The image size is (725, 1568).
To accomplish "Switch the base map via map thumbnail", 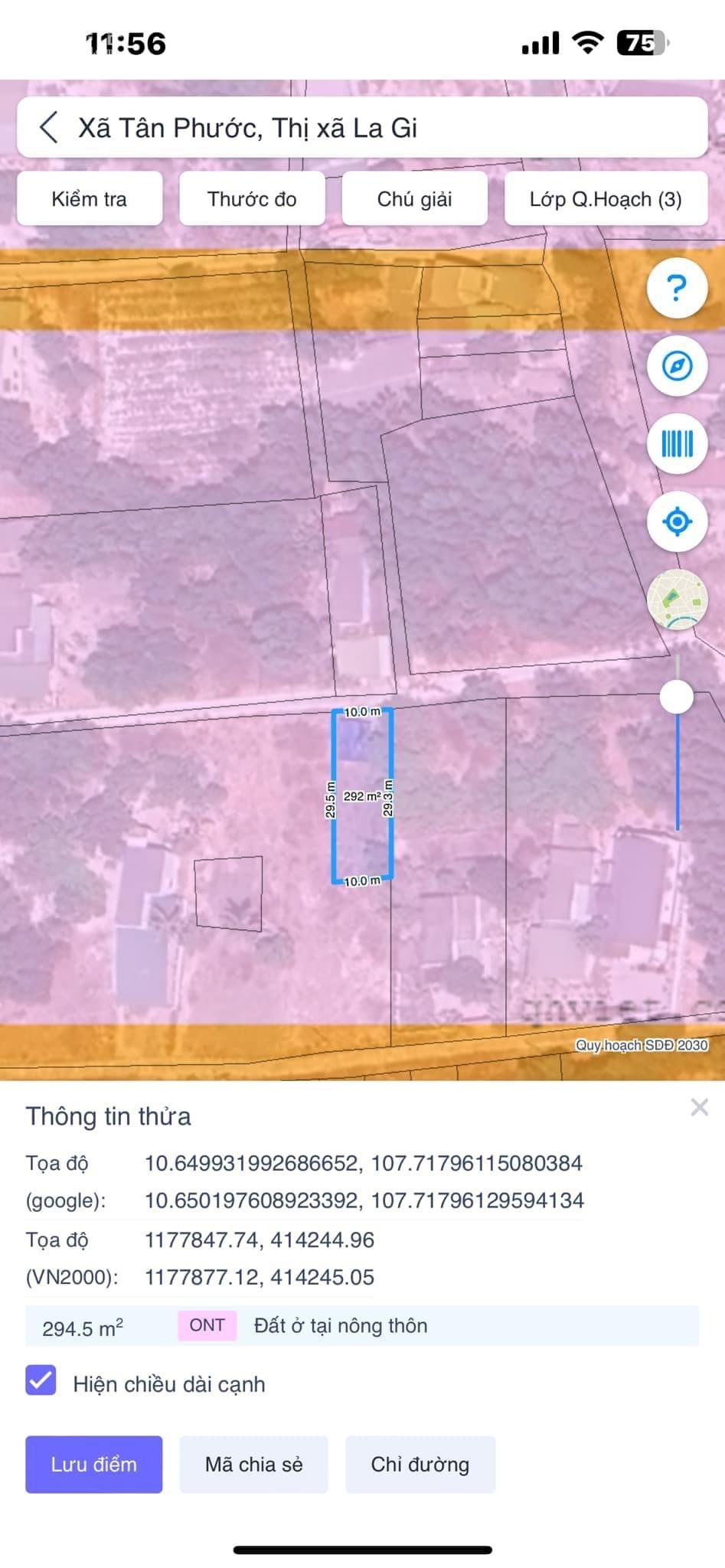I will click(677, 599).
